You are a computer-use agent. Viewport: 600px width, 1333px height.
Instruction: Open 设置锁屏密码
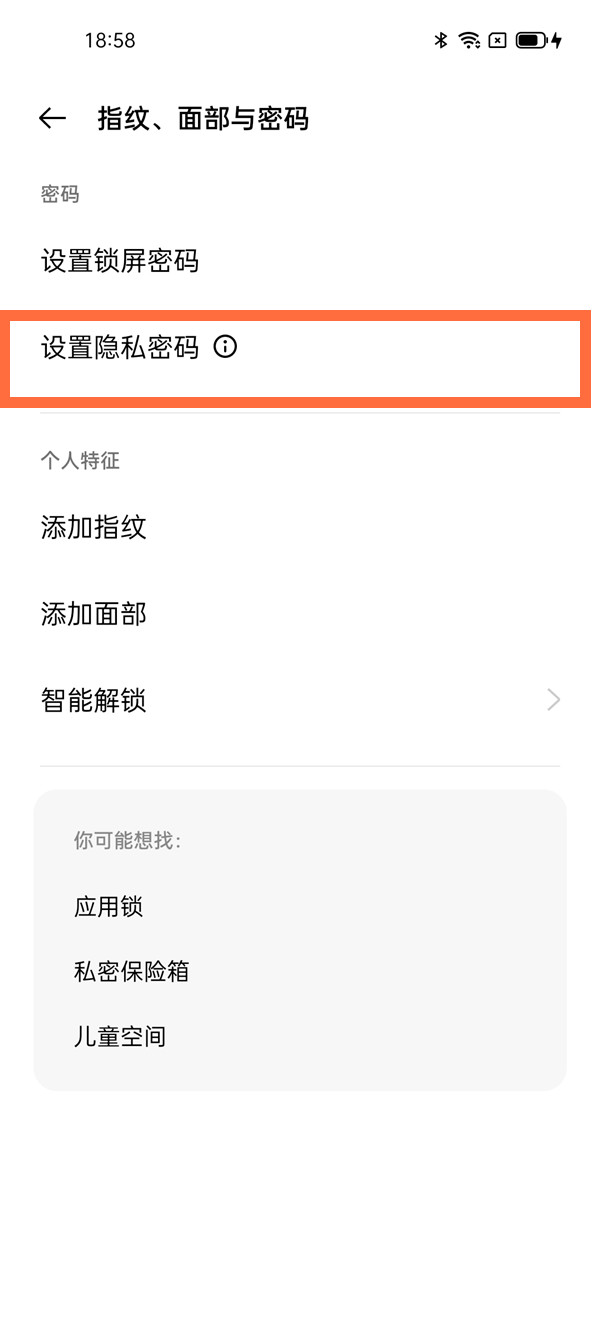tap(120, 262)
